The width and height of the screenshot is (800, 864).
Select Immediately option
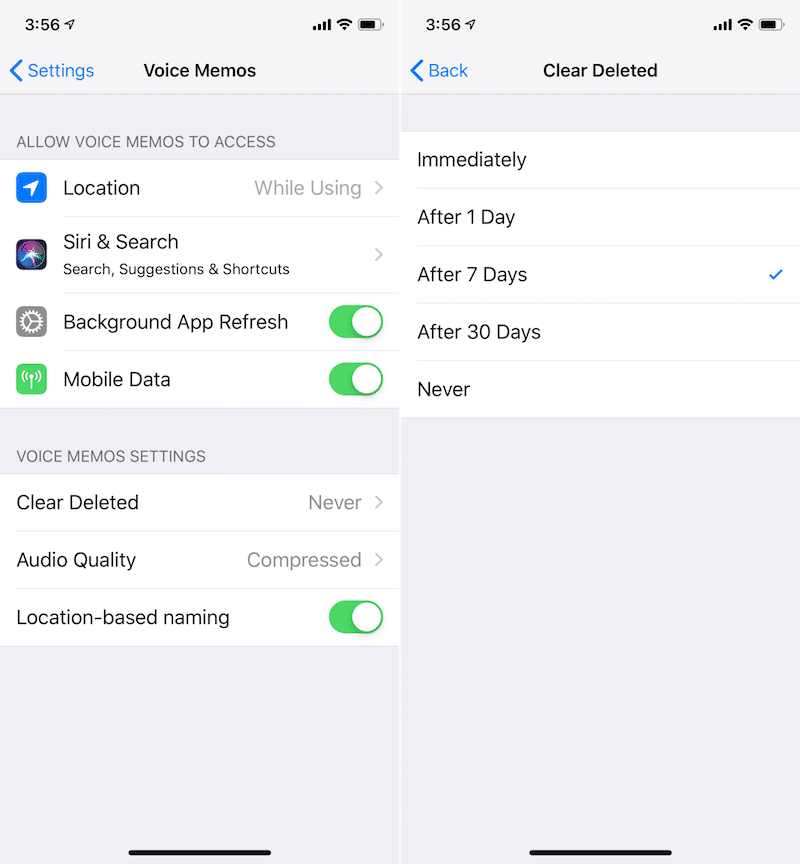coord(600,160)
